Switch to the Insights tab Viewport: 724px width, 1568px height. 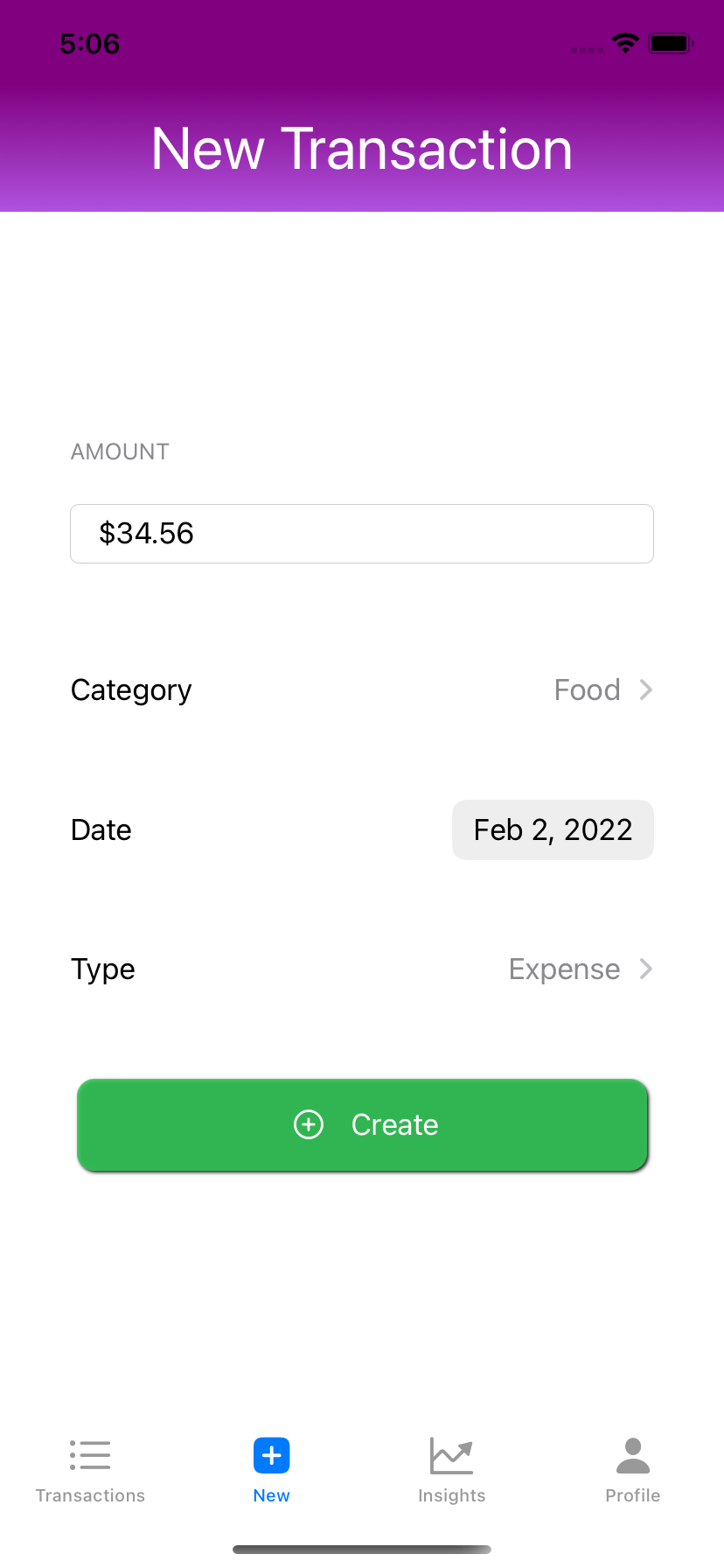[451, 1494]
